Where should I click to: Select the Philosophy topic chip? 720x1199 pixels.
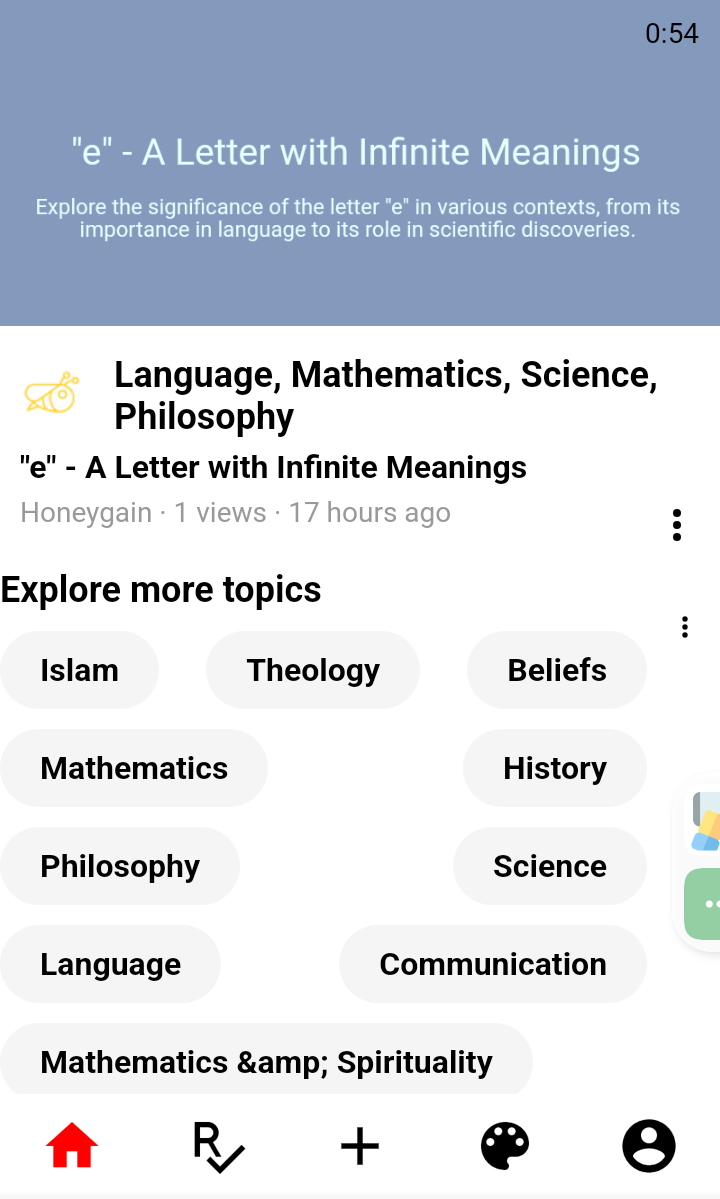click(120, 866)
